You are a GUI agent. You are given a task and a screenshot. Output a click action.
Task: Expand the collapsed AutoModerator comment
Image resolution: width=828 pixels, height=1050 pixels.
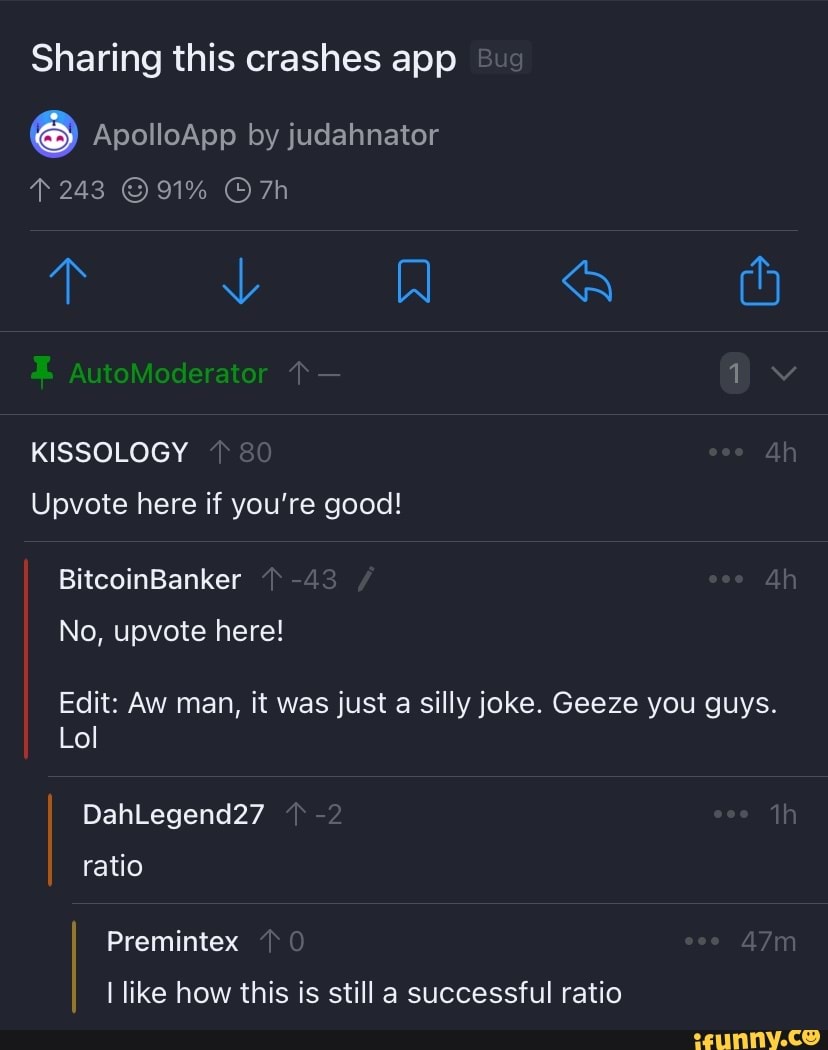pos(784,373)
